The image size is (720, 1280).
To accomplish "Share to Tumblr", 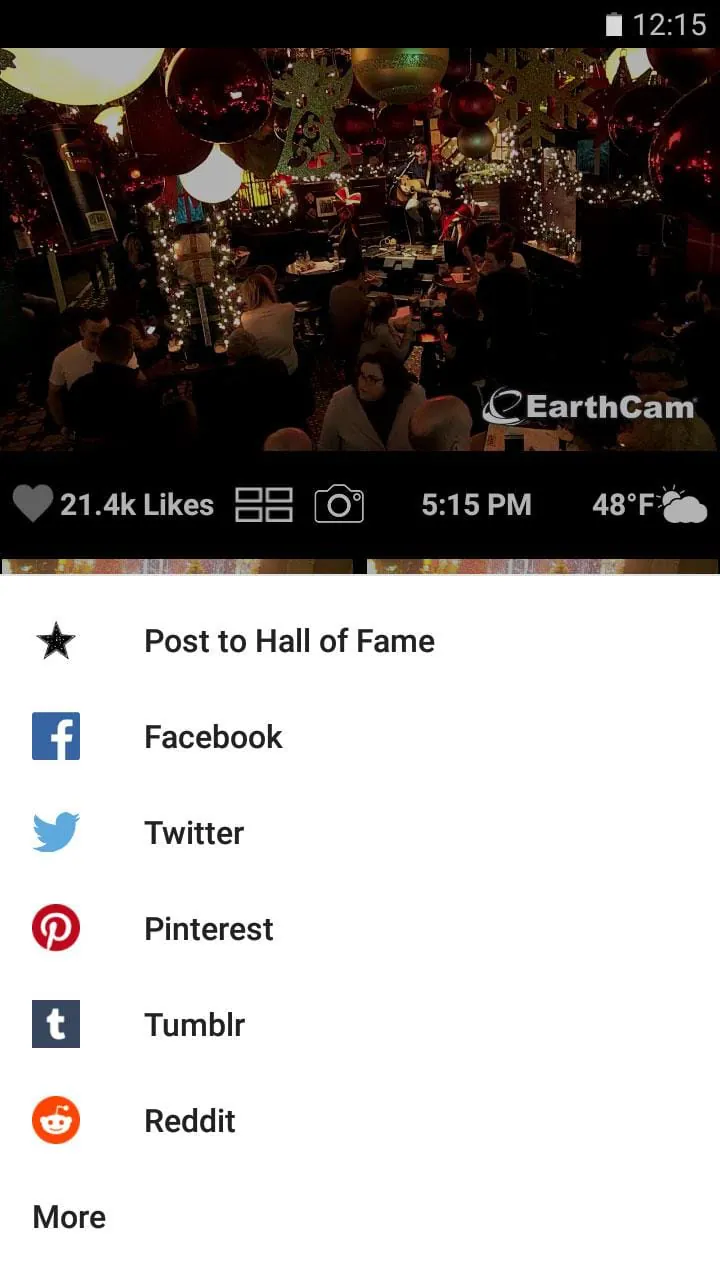I will 194,1025.
